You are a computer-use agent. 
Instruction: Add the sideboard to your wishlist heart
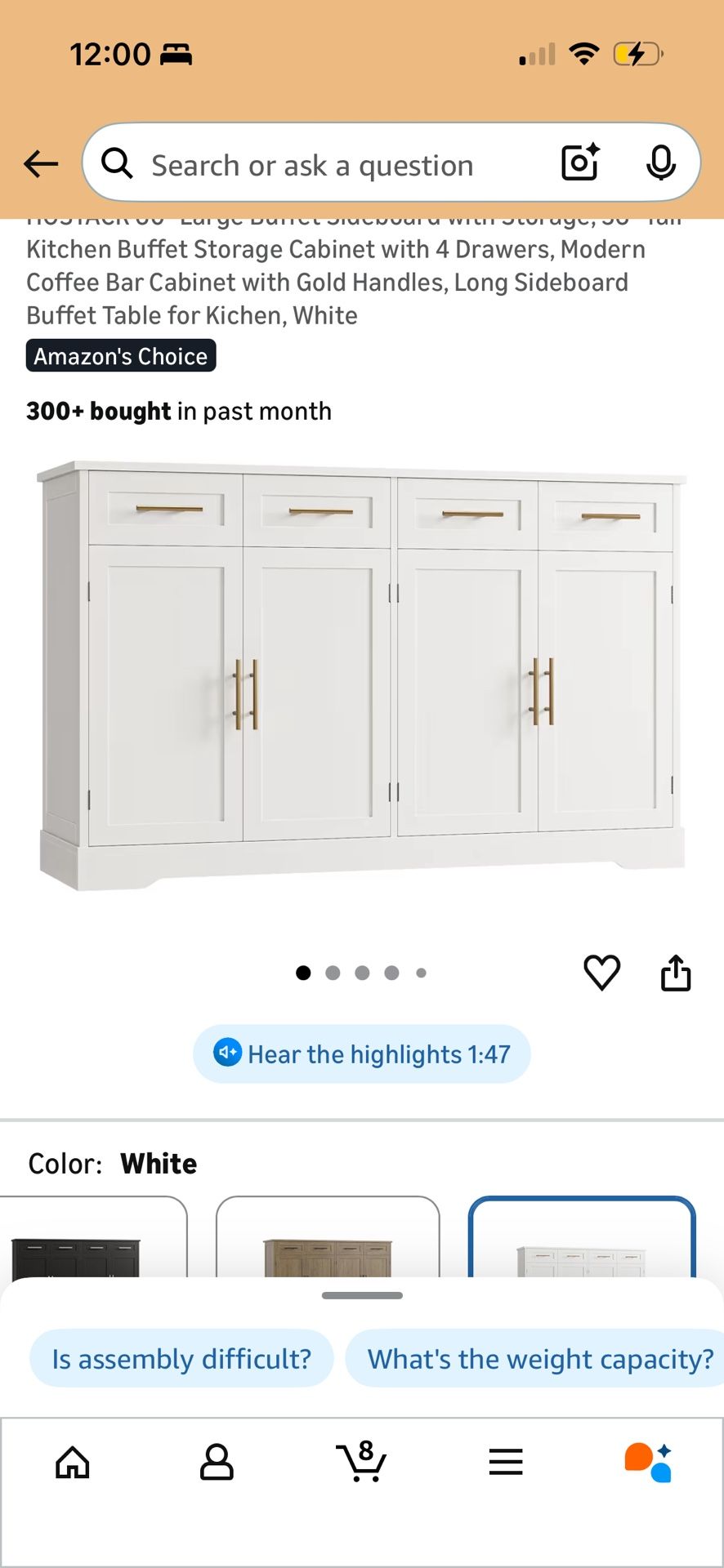click(602, 972)
